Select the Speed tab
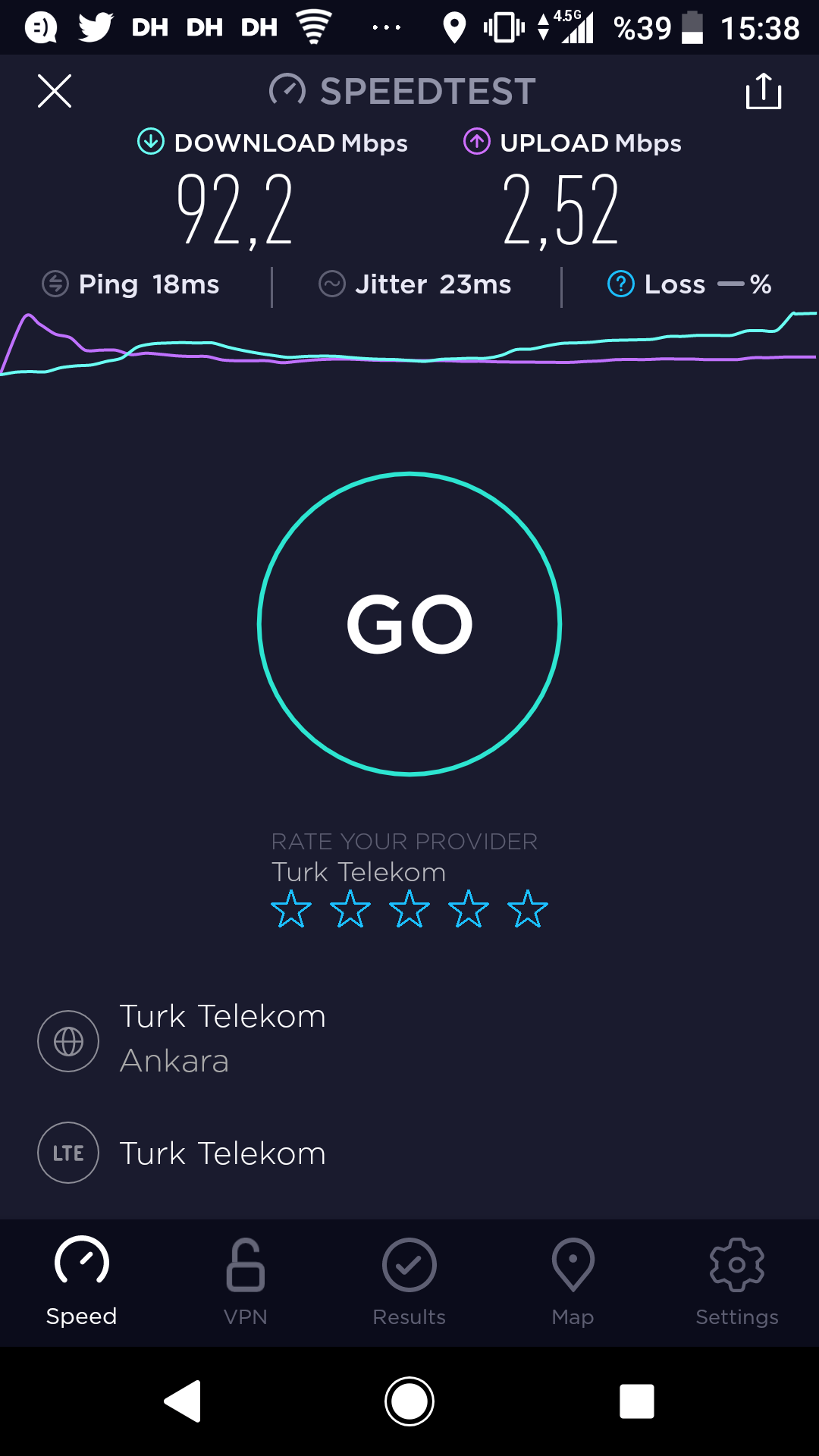 (x=82, y=1283)
